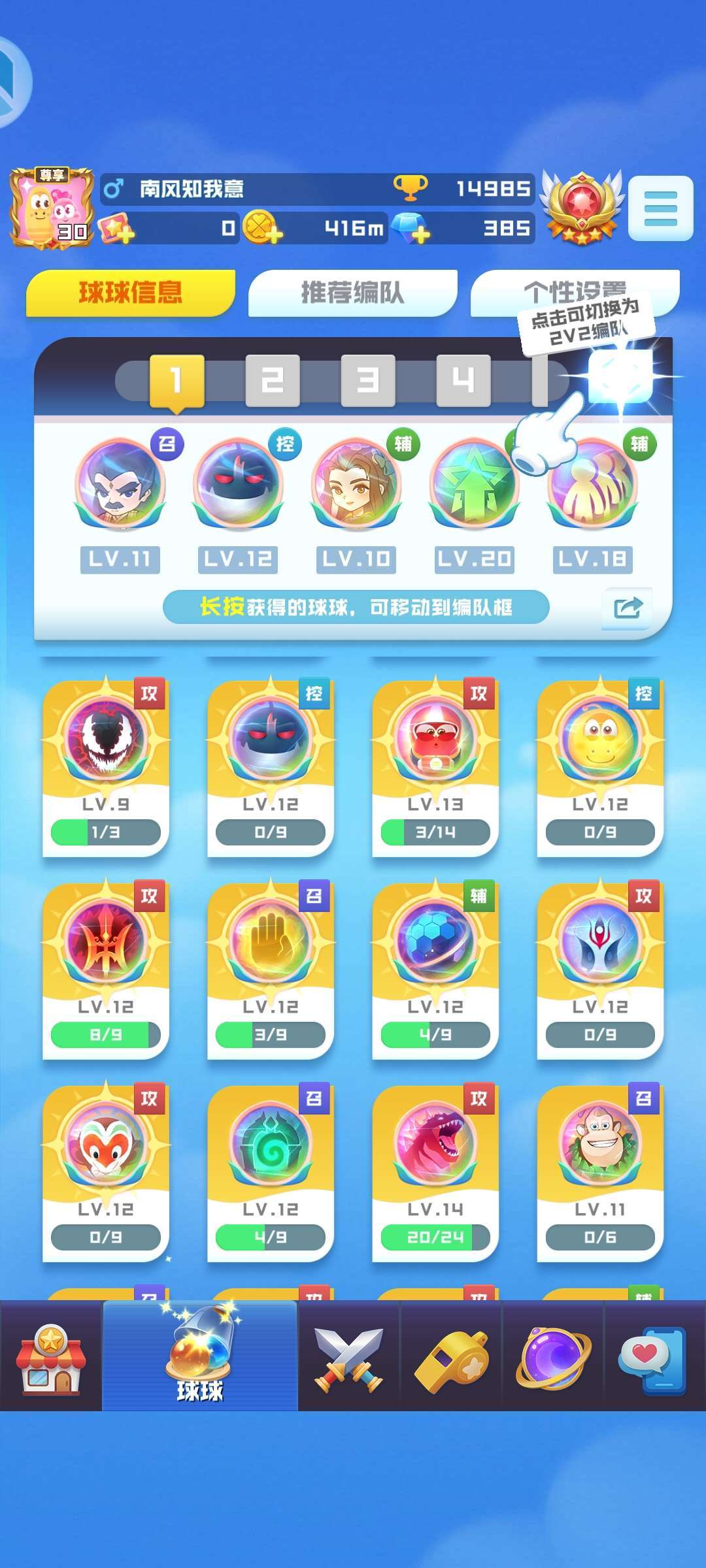This screenshot has height=1568, width=706.
Task: Switch to the 推荐编队 tab
Action: pyautogui.click(x=352, y=293)
